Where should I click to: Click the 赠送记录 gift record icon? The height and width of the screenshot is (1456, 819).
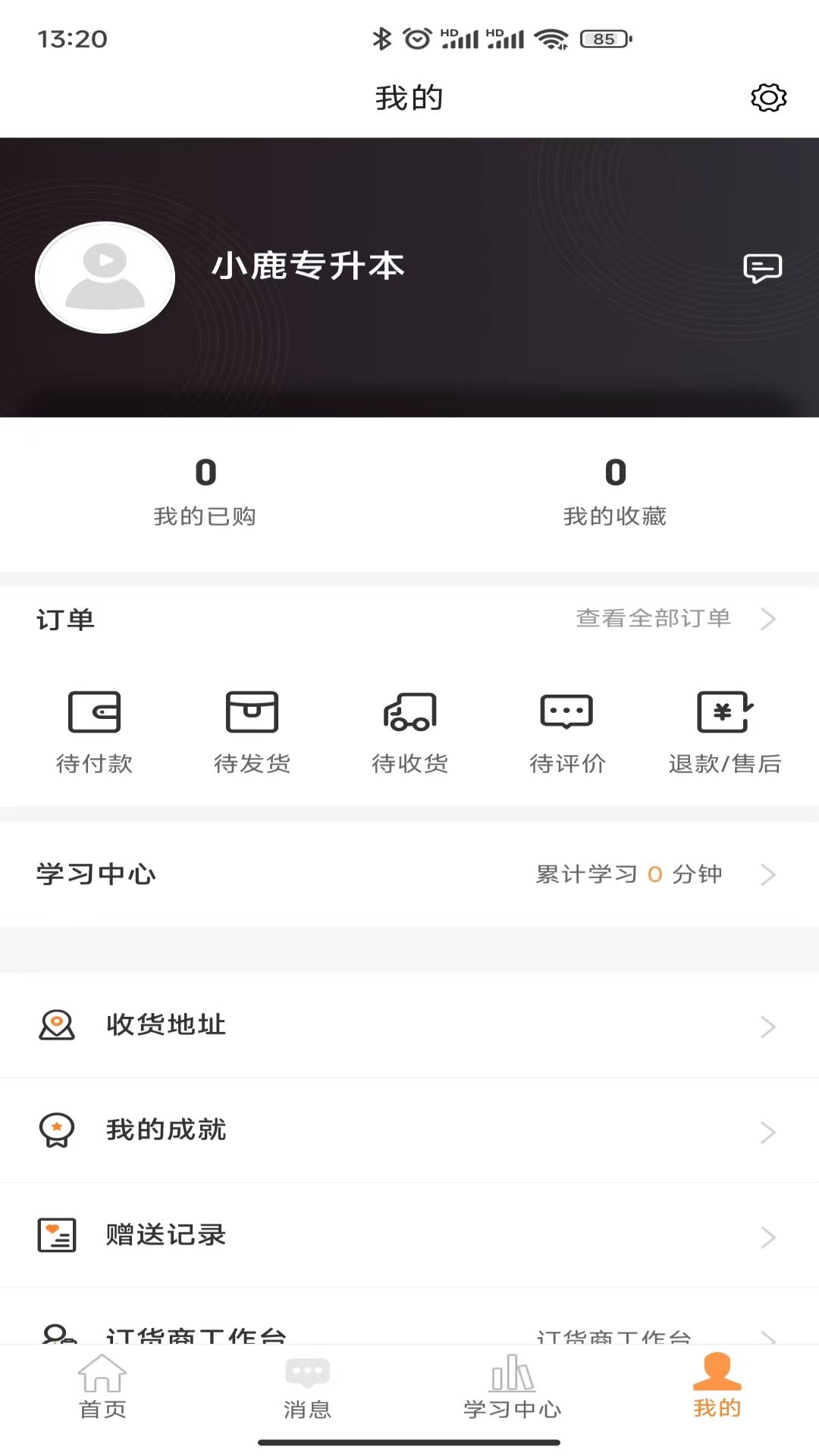pyautogui.click(x=55, y=1235)
